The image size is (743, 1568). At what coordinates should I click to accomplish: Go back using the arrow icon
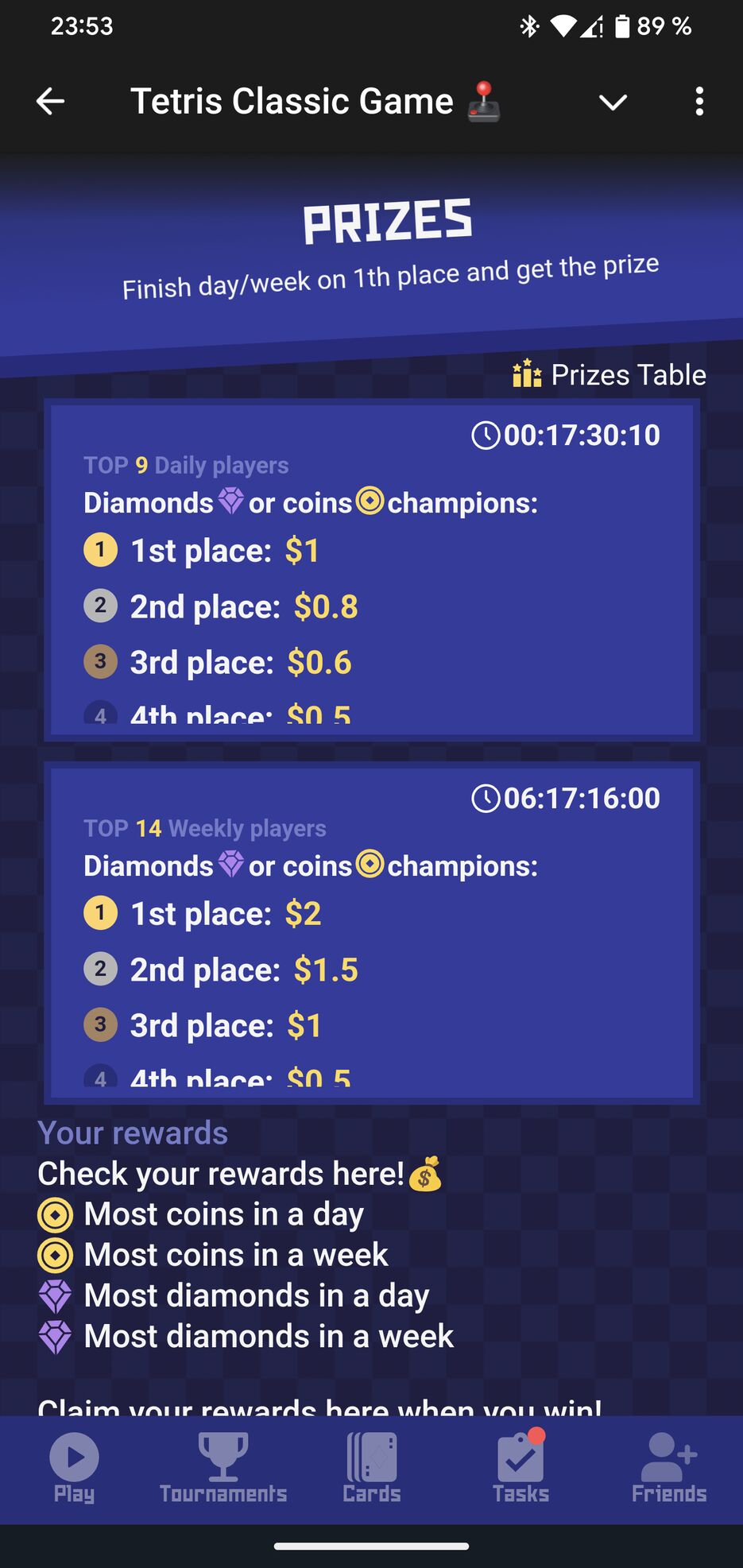coord(50,101)
